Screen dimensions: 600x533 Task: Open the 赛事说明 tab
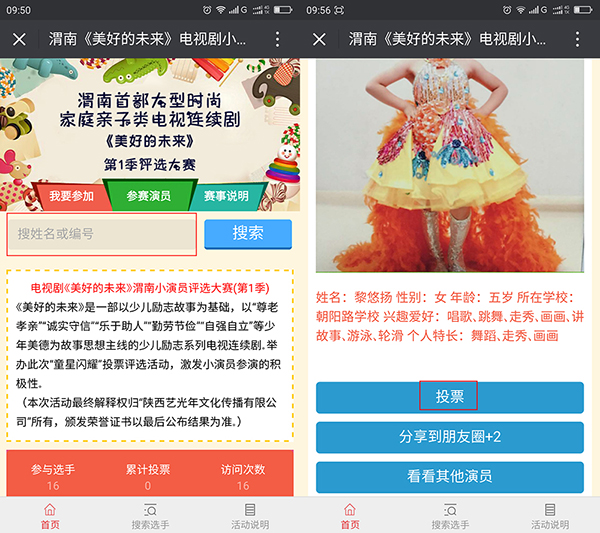[226, 196]
